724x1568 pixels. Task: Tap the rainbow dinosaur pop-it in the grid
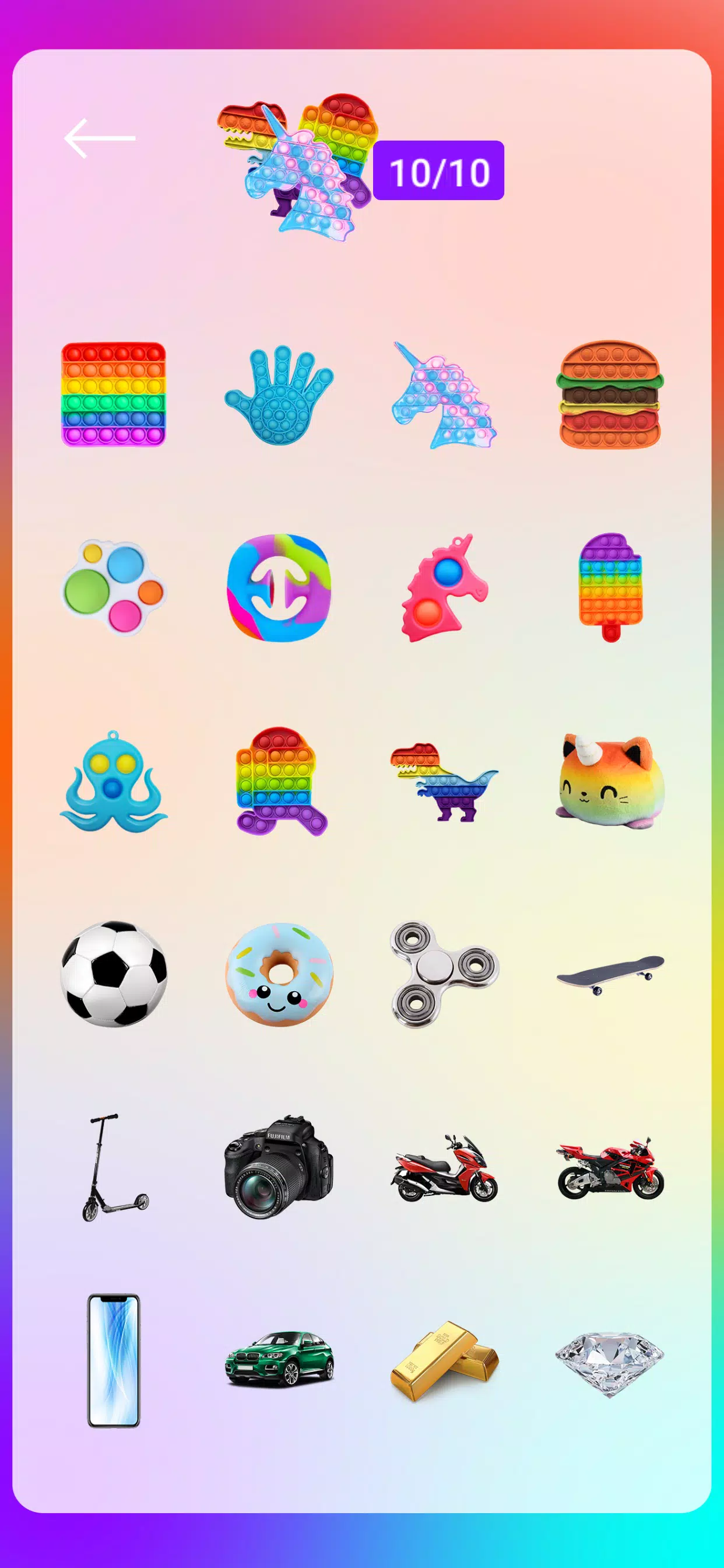pyautogui.click(x=445, y=782)
